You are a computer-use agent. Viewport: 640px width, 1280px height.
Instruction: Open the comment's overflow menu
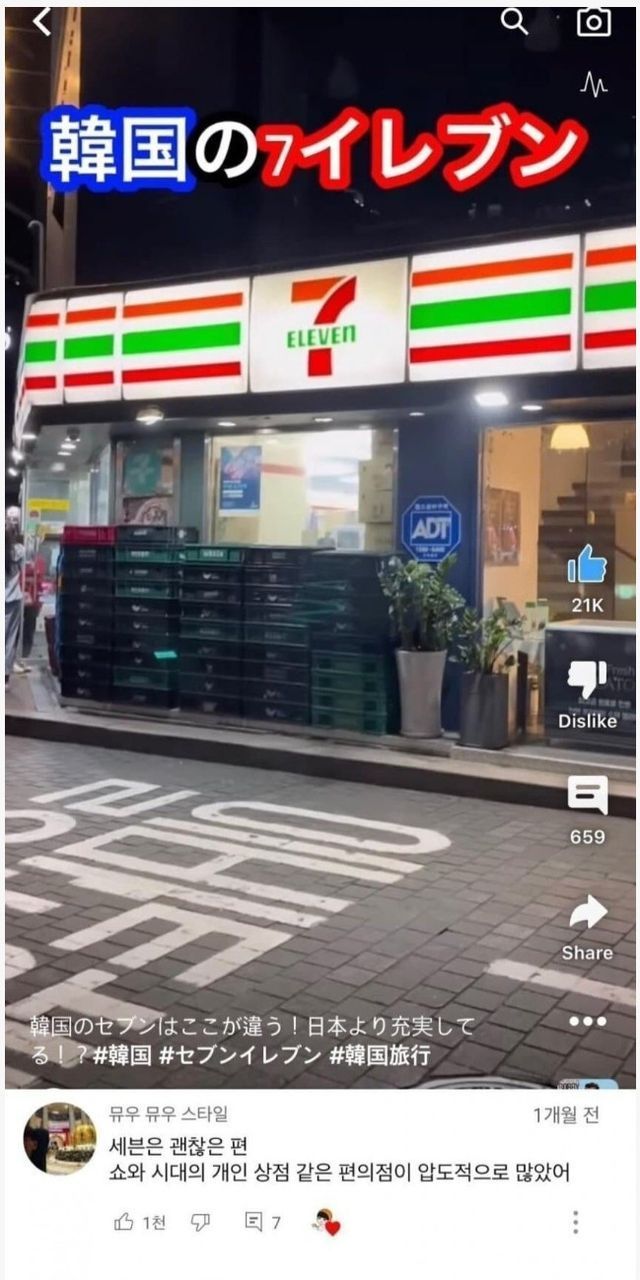[575, 1222]
